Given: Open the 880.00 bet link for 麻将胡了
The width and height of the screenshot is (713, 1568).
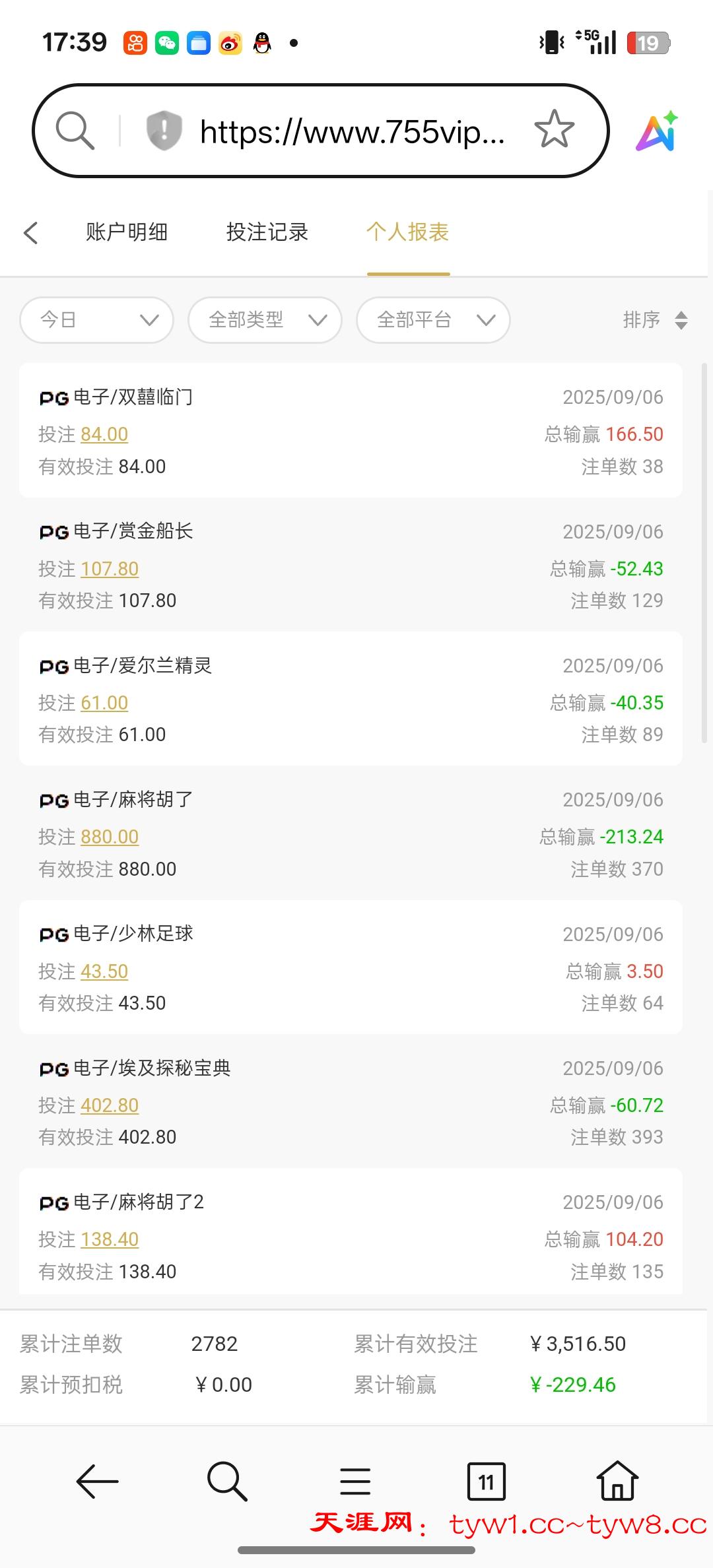Looking at the screenshot, I should click(x=110, y=837).
